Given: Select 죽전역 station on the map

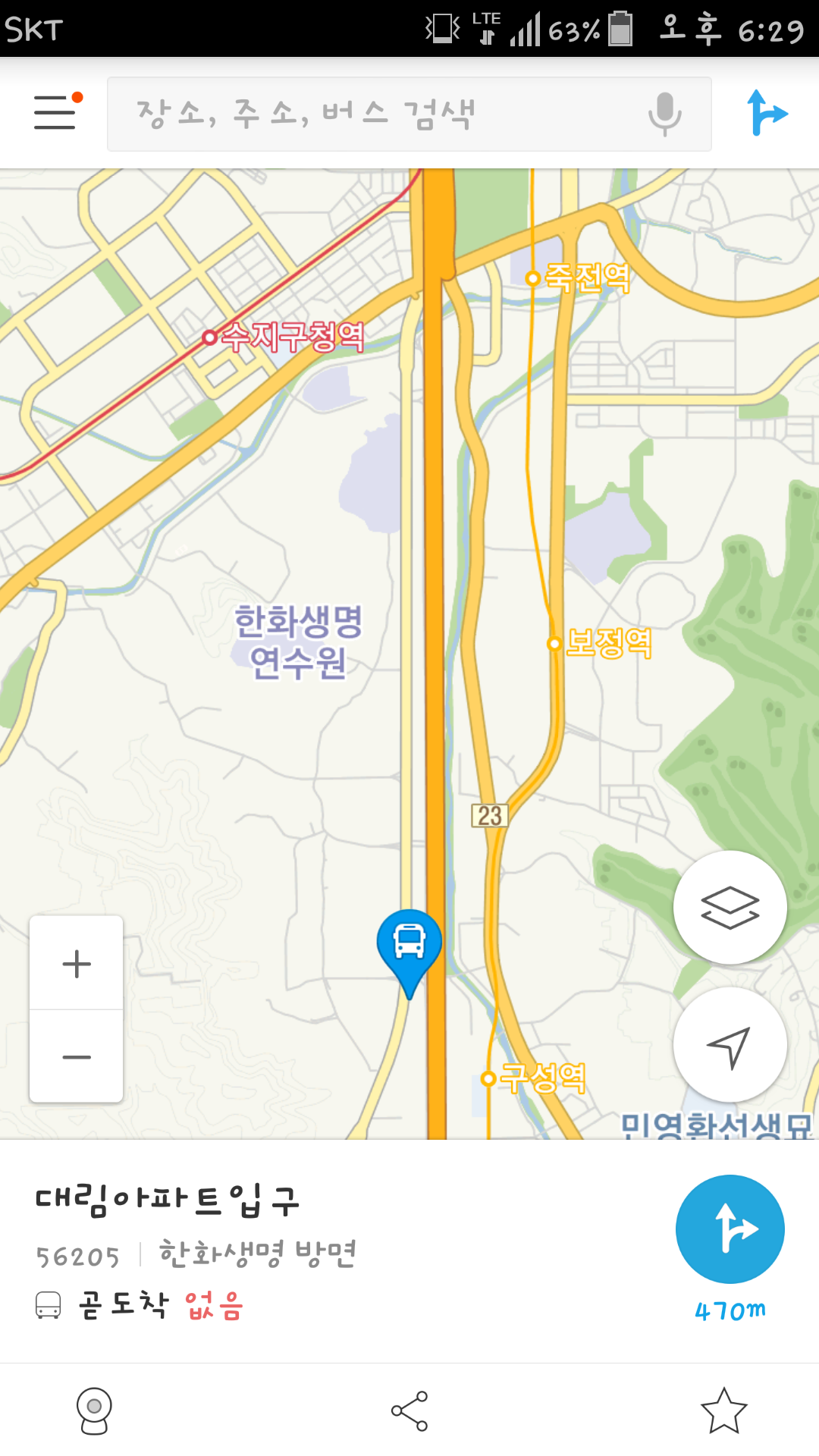Looking at the screenshot, I should [x=580, y=278].
